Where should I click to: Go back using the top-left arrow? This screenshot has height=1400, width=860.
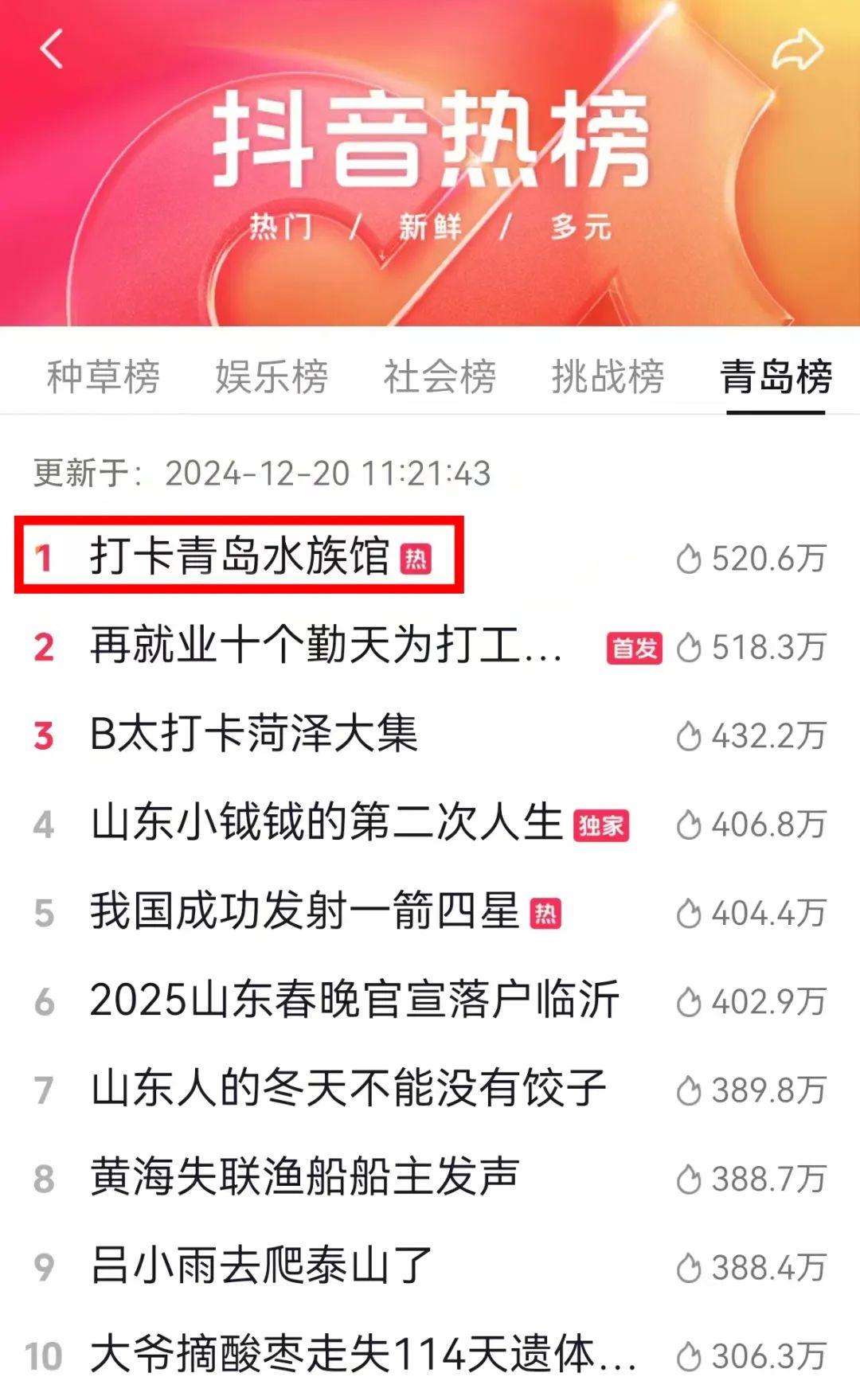(x=52, y=49)
